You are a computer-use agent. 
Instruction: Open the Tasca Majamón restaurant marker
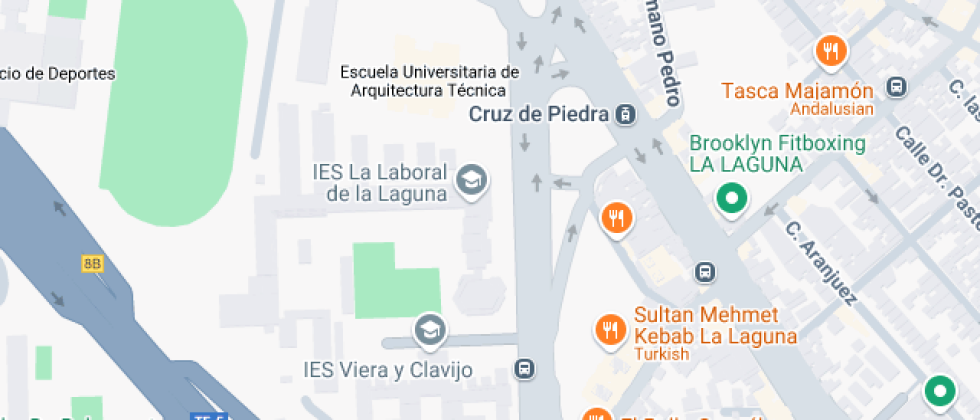(x=831, y=49)
